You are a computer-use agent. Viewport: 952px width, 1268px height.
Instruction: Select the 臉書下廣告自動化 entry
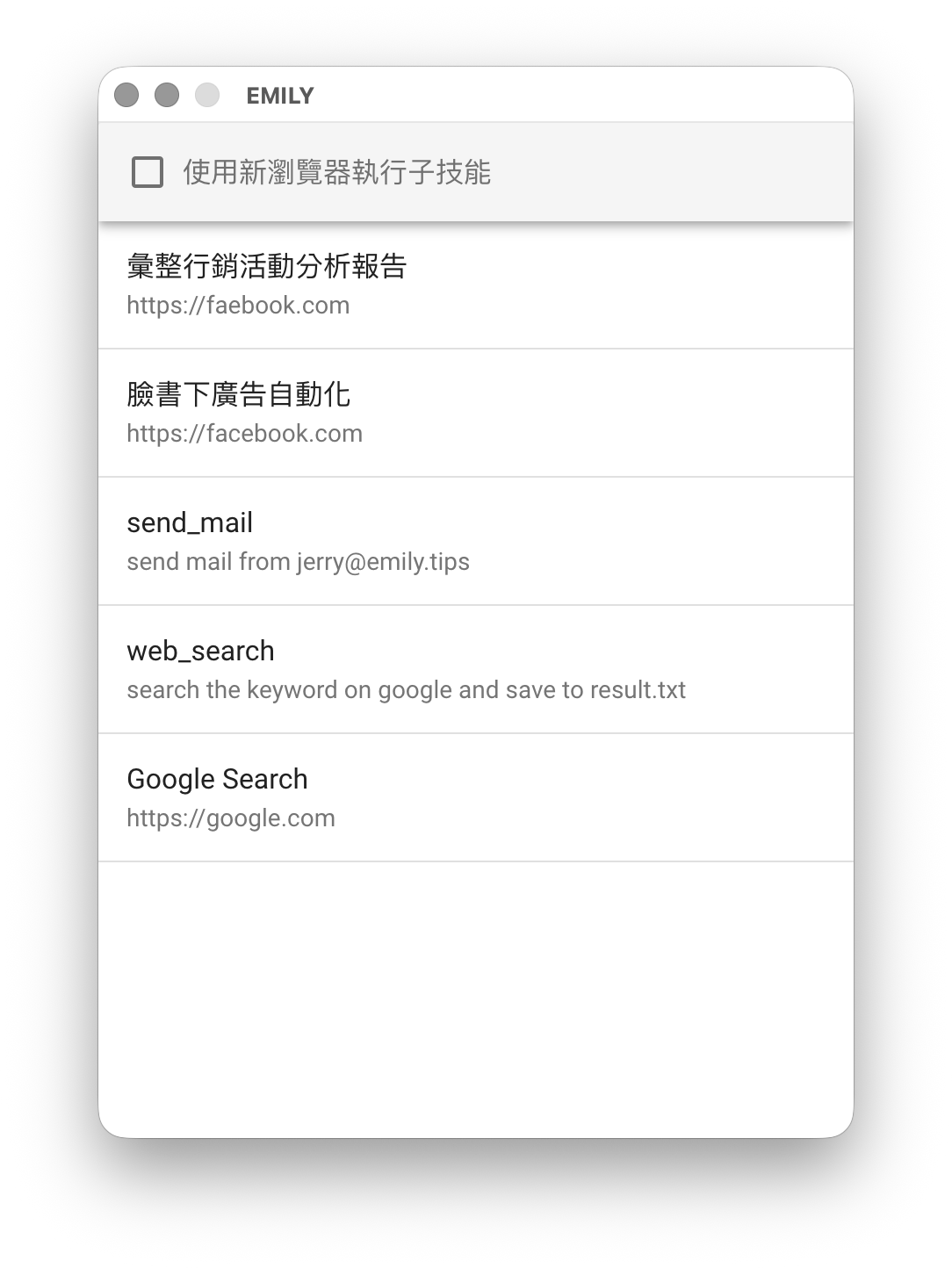coord(474,413)
